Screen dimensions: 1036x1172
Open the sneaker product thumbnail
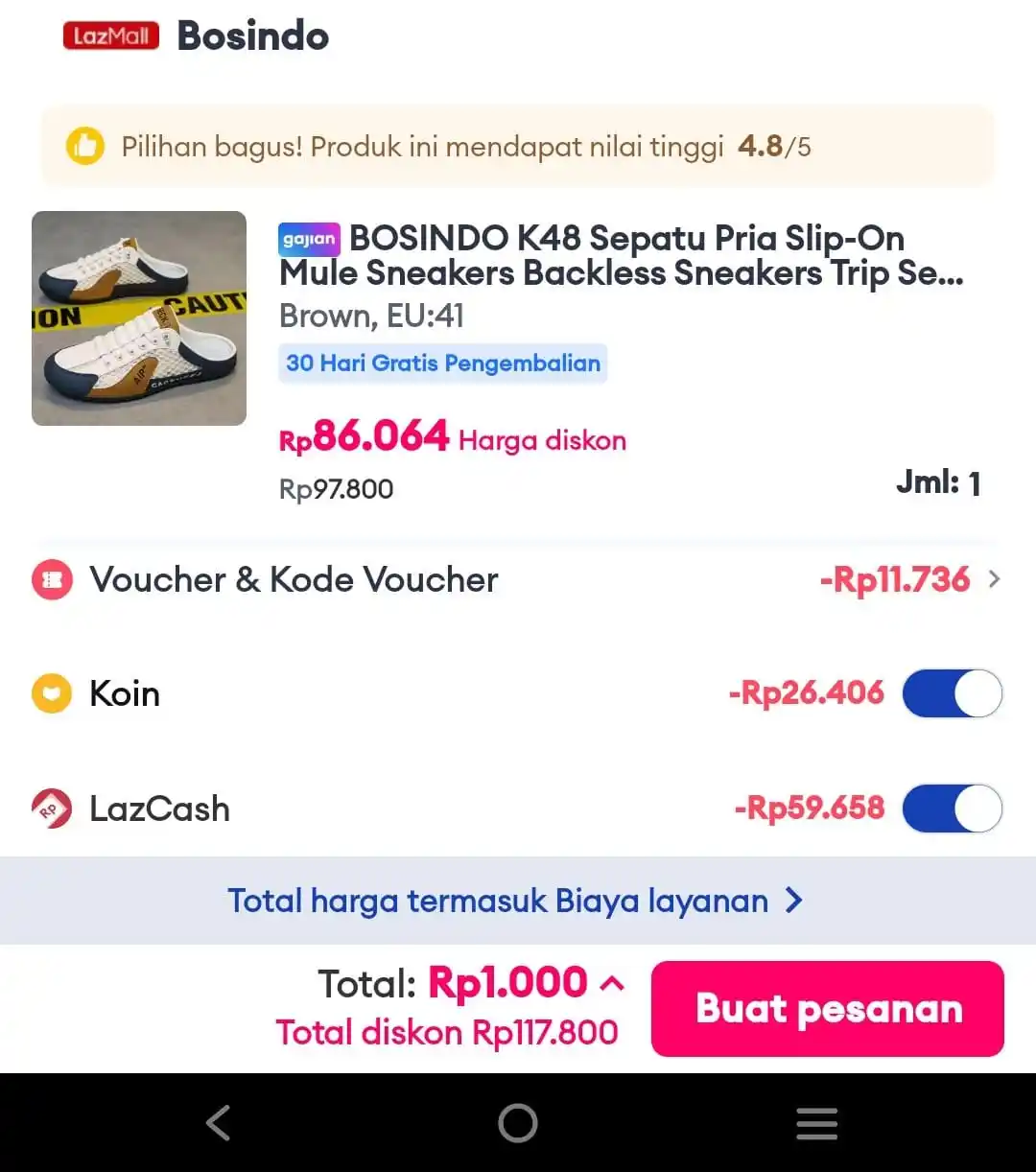(x=138, y=317)
